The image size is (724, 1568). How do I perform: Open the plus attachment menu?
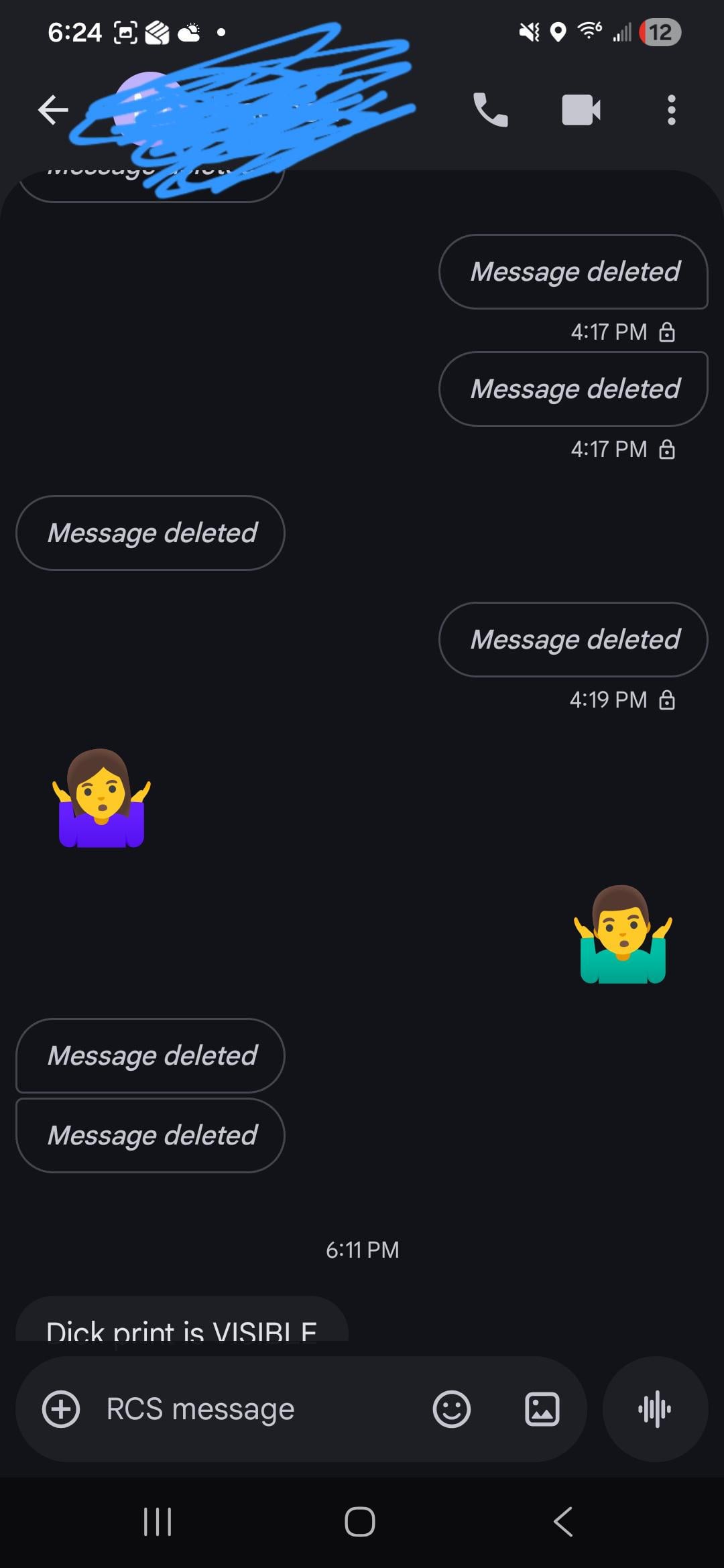(61, 1409)
